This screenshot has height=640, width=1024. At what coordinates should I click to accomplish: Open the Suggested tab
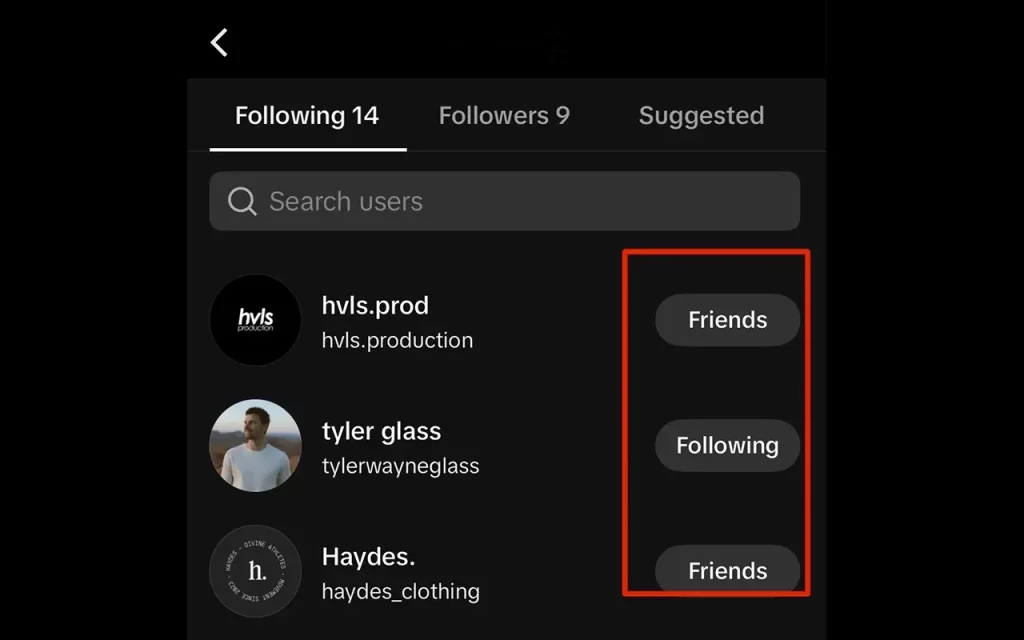[701, 116]
